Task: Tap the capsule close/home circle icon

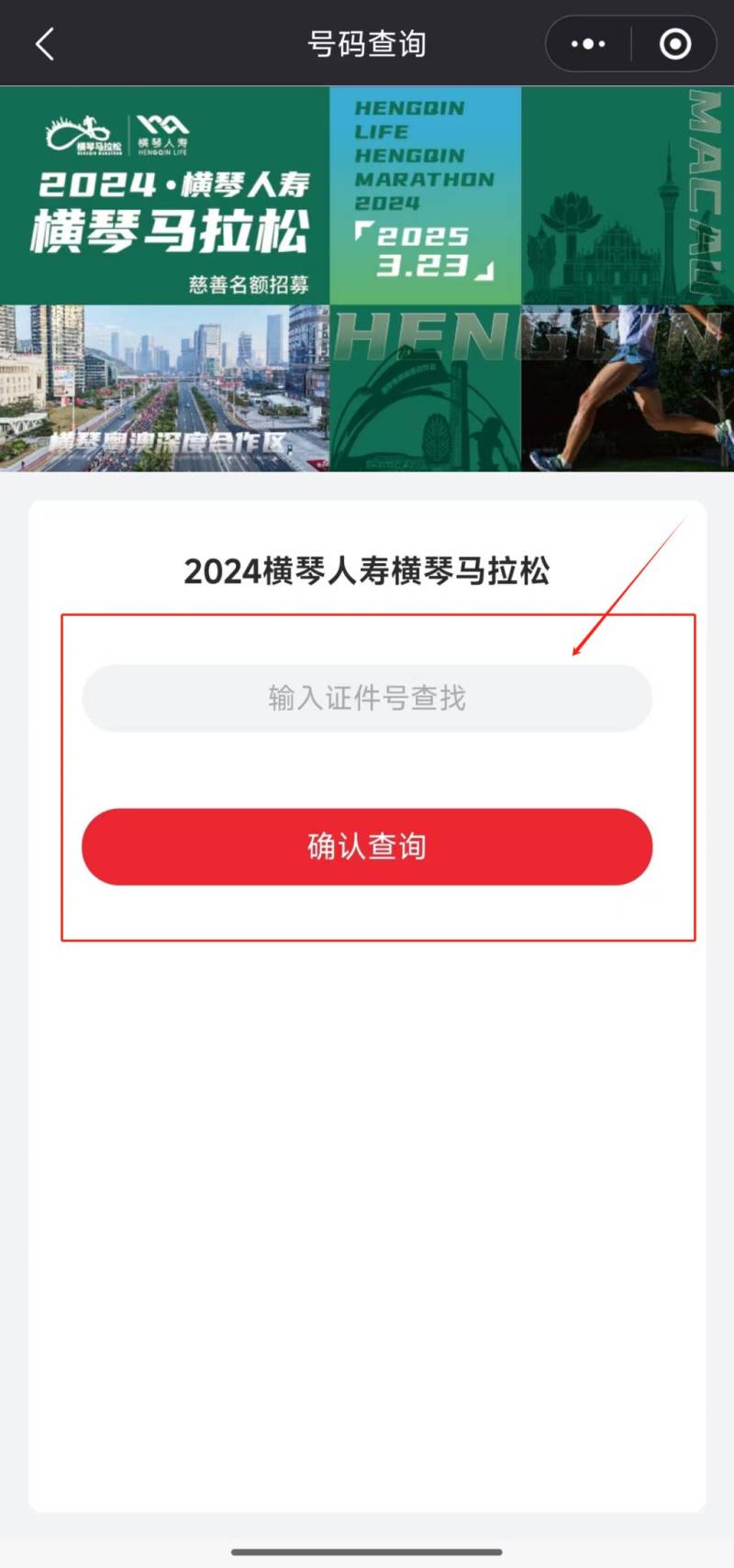Action: (674, 43)
